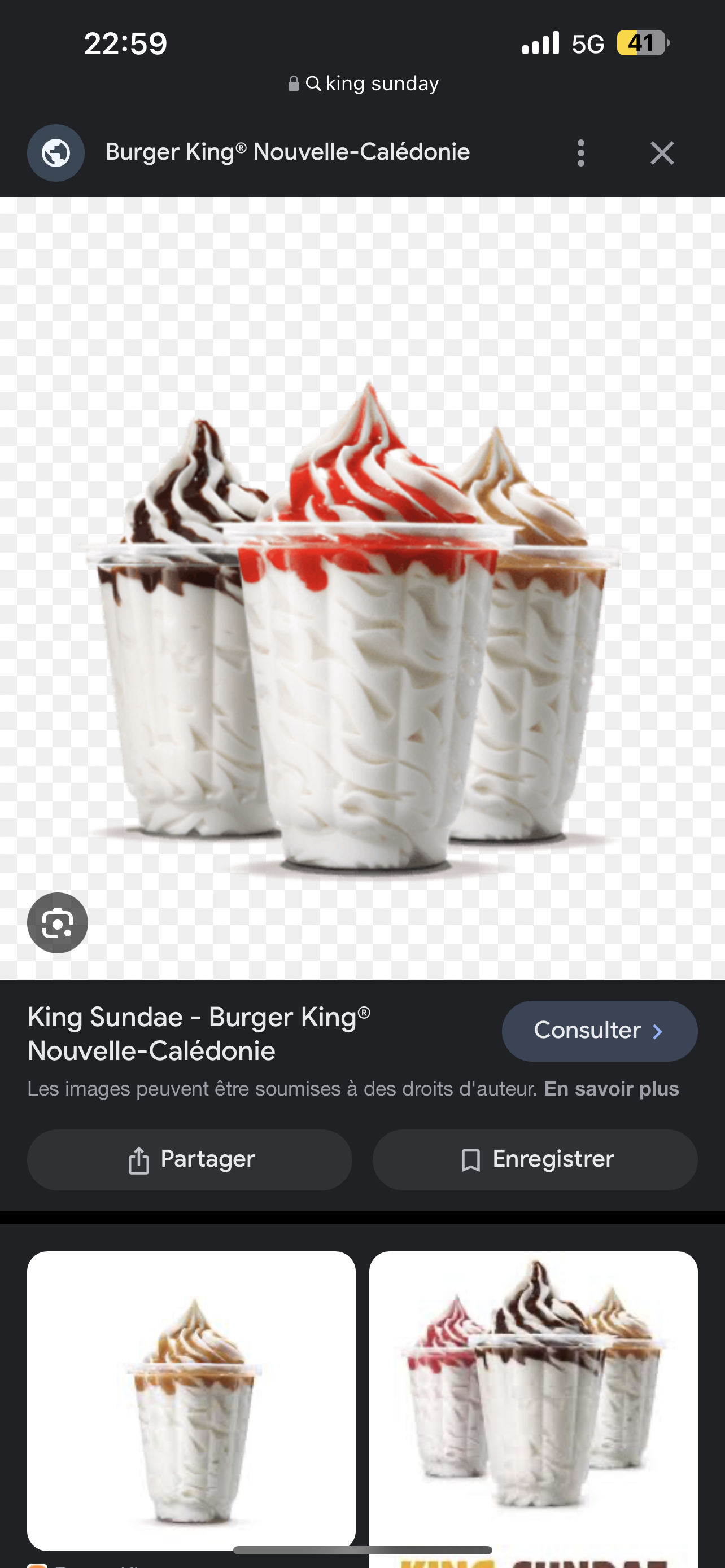The image size is (725, 1568).
Task: Open the three-dot overflow menu
Action: [580, 153]
